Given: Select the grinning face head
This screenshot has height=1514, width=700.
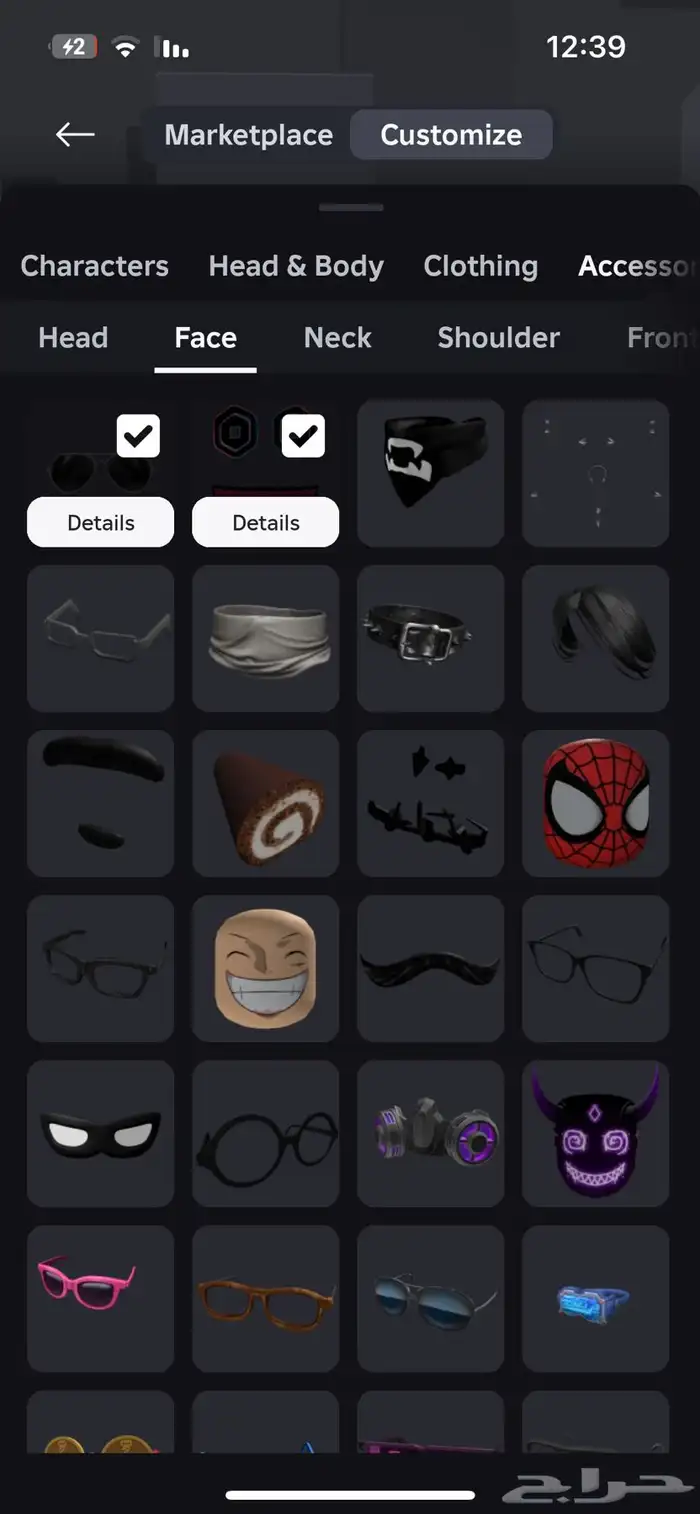Looking at the screenshot, I should [x=265, y=968].
